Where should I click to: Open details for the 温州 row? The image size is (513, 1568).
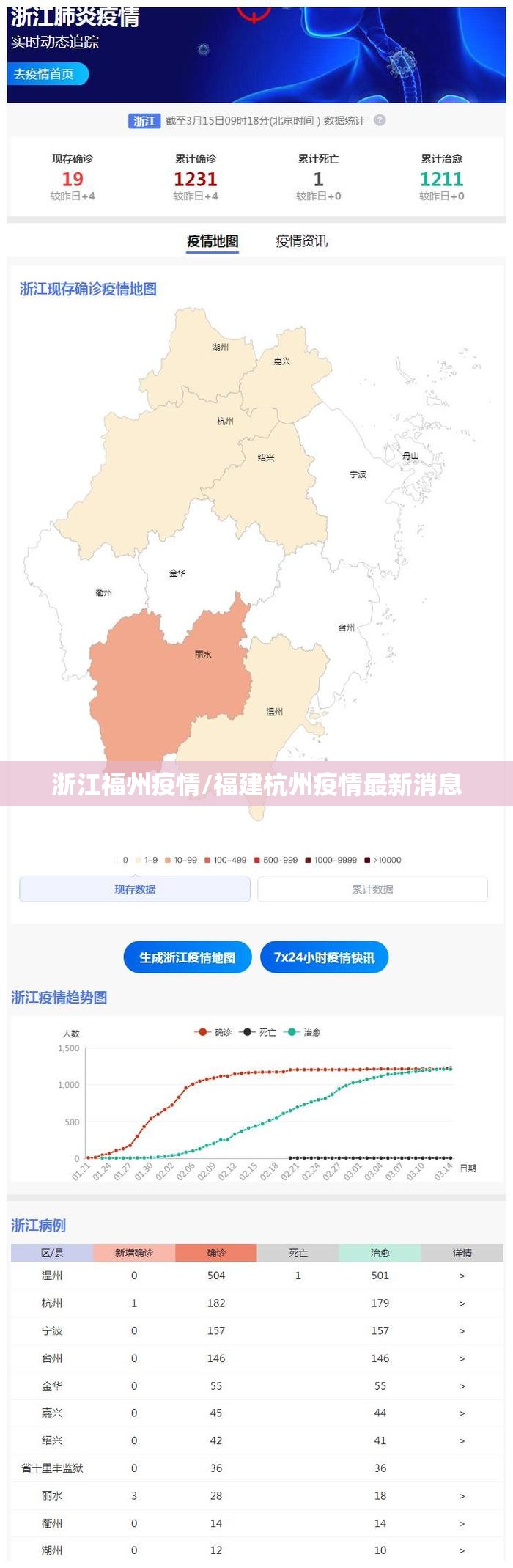(x=462, y=1276)
